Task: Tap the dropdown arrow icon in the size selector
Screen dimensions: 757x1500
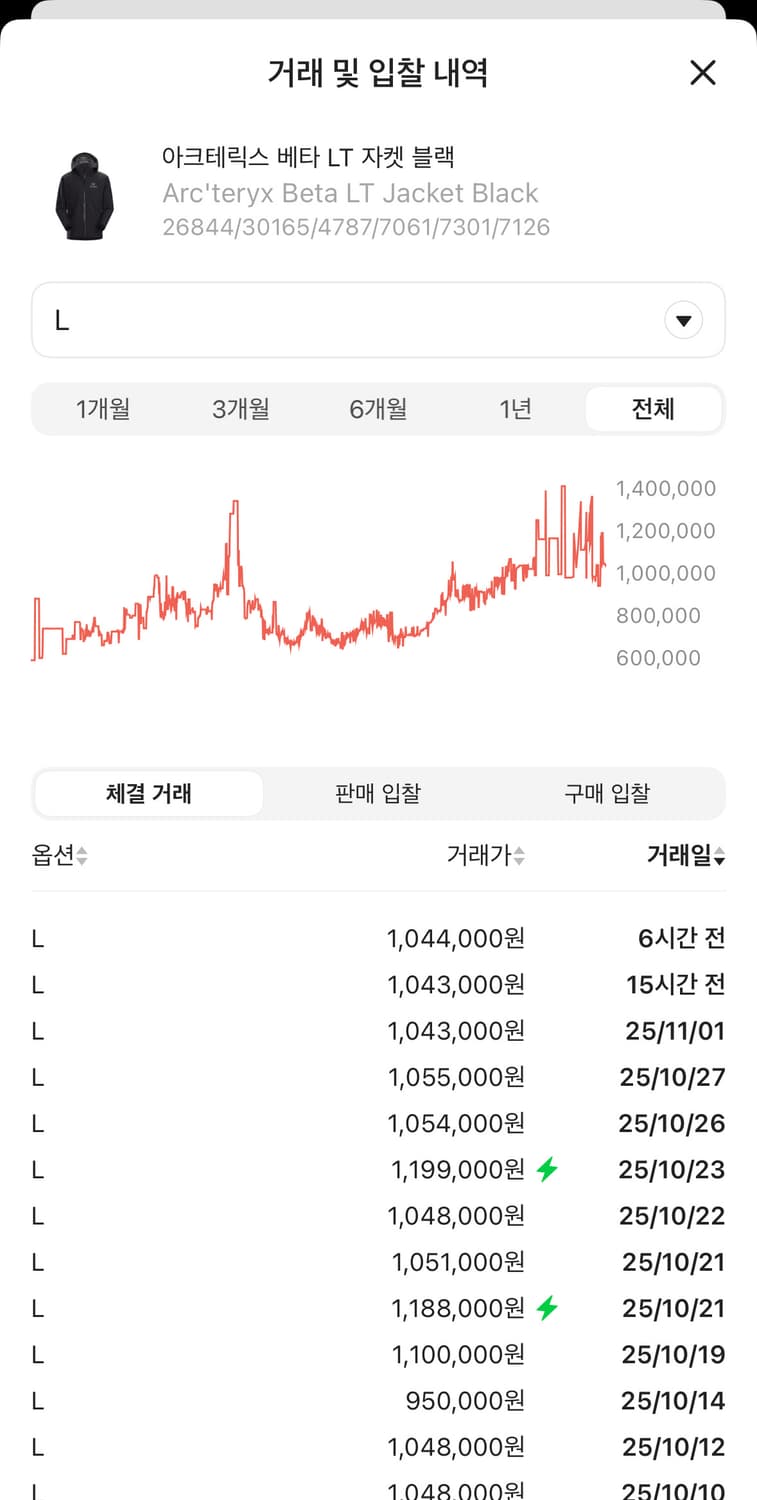Action: click(684, 319)
